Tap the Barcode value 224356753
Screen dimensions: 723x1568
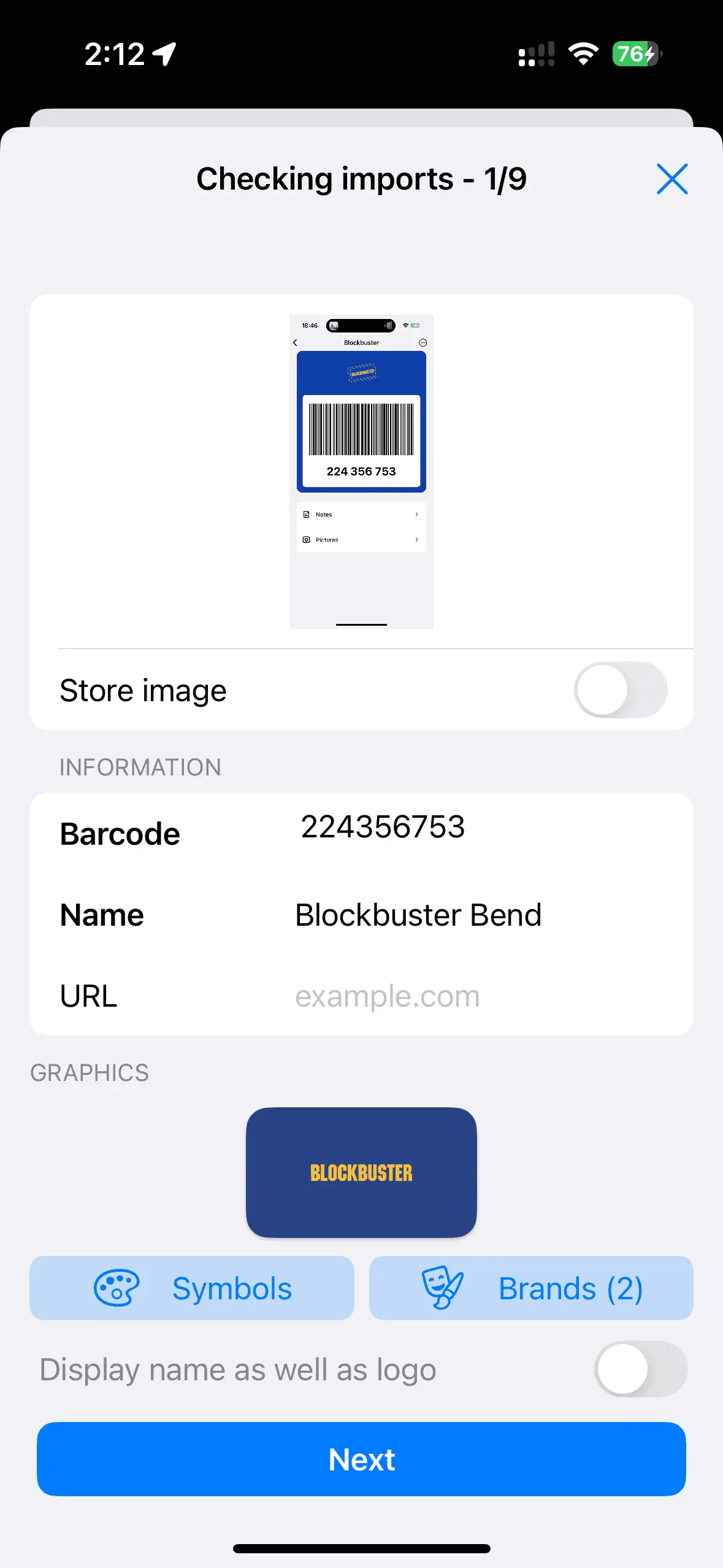pyautogui.click(x=383, y=827)
